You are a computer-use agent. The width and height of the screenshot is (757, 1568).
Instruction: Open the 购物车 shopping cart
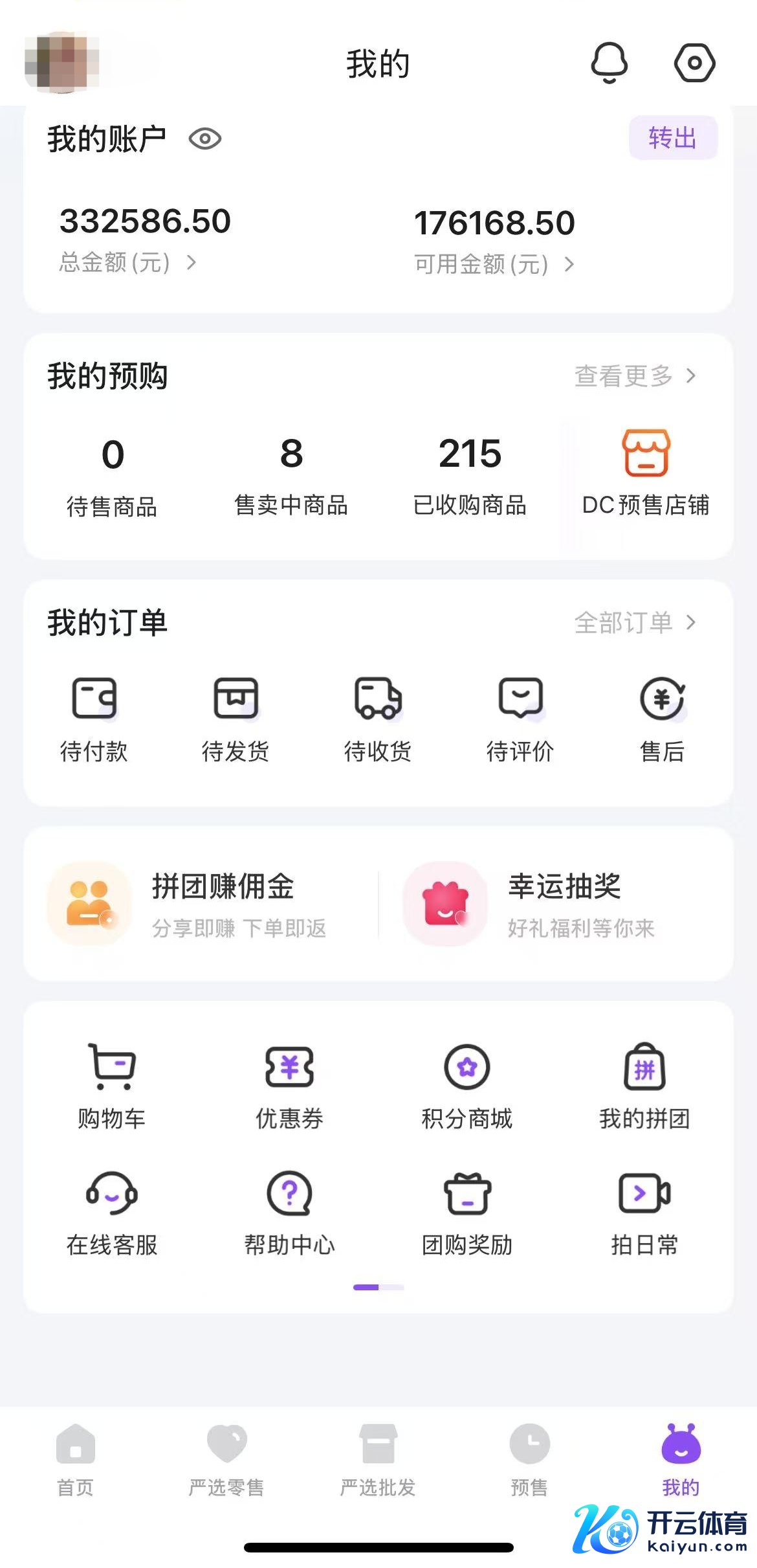[112, 1086]
